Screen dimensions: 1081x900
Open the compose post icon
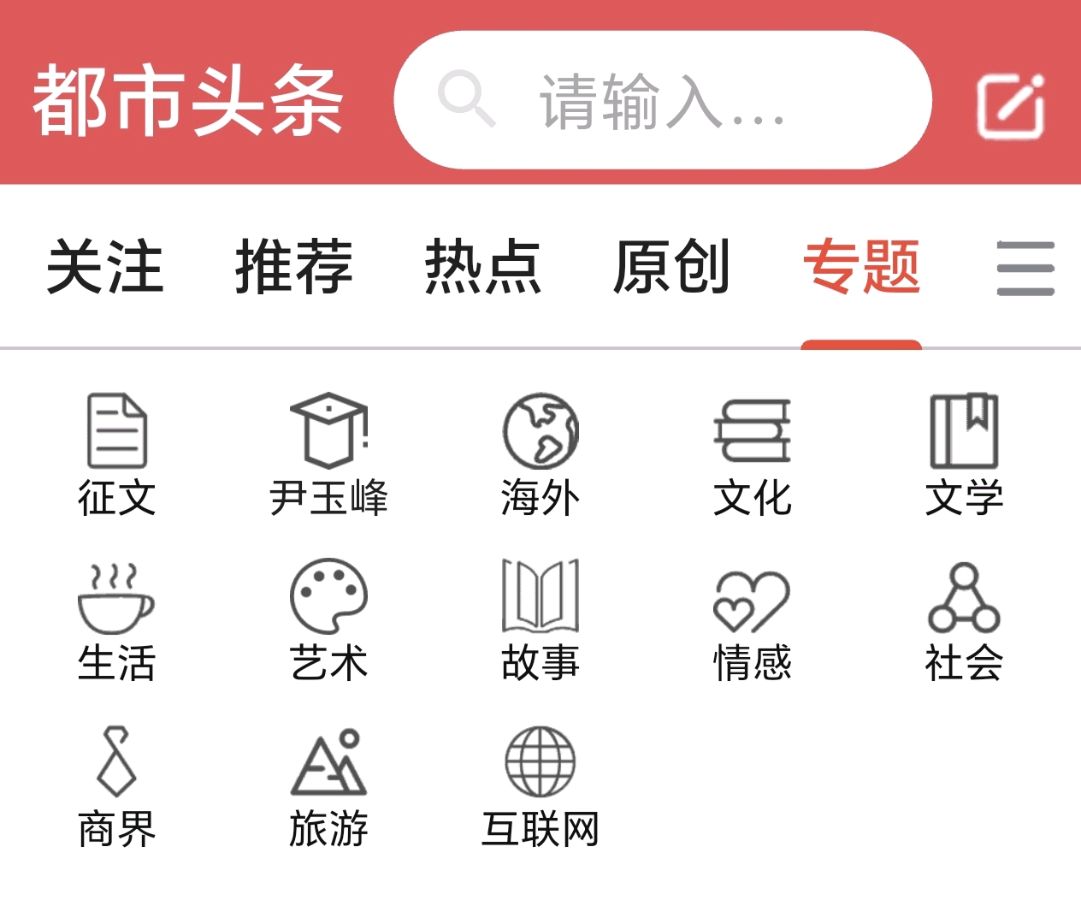tap(1011, 104)
